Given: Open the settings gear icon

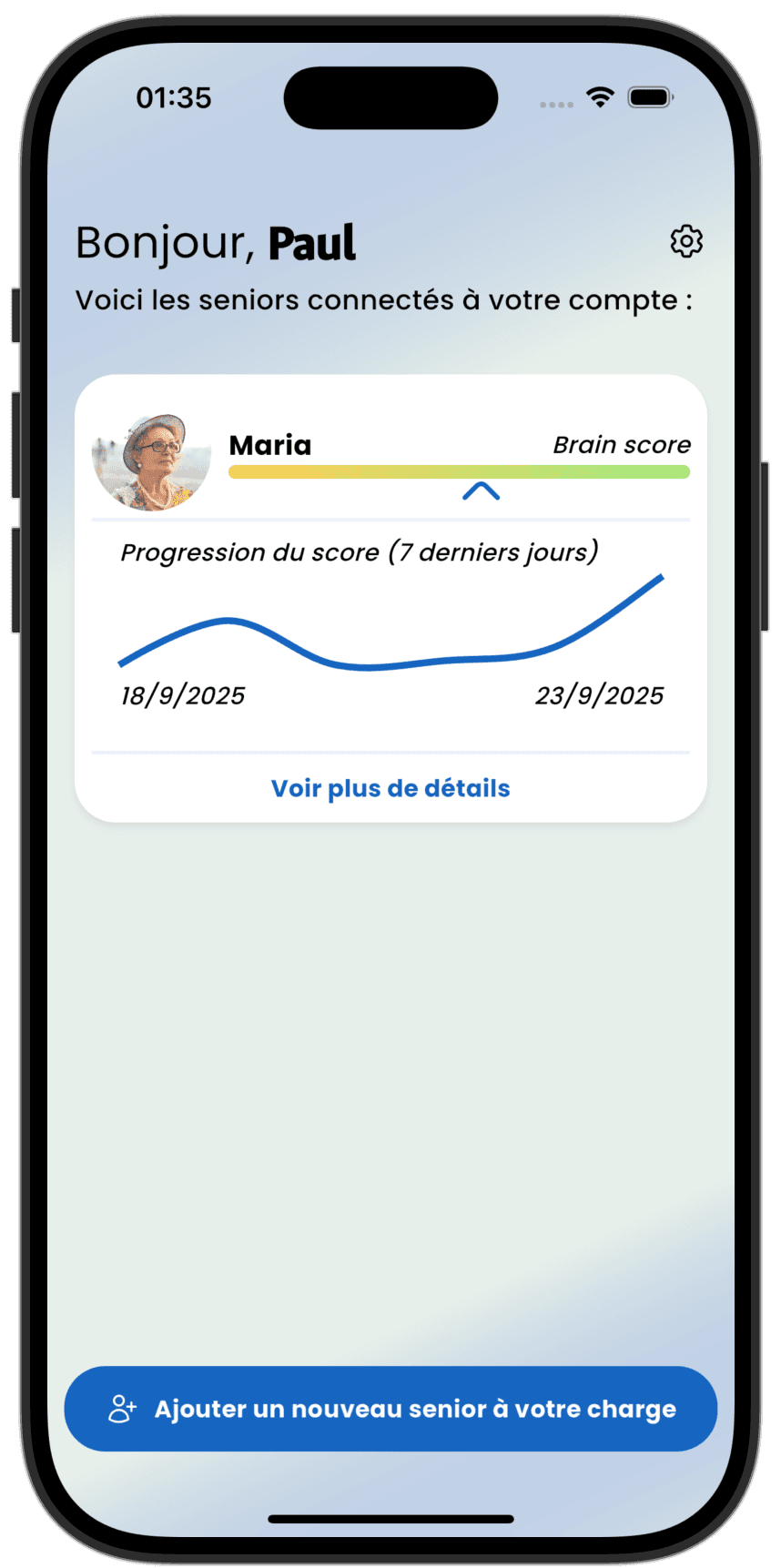Looking at the screenshot, I should pyautogui.click(x=686, y=241).
